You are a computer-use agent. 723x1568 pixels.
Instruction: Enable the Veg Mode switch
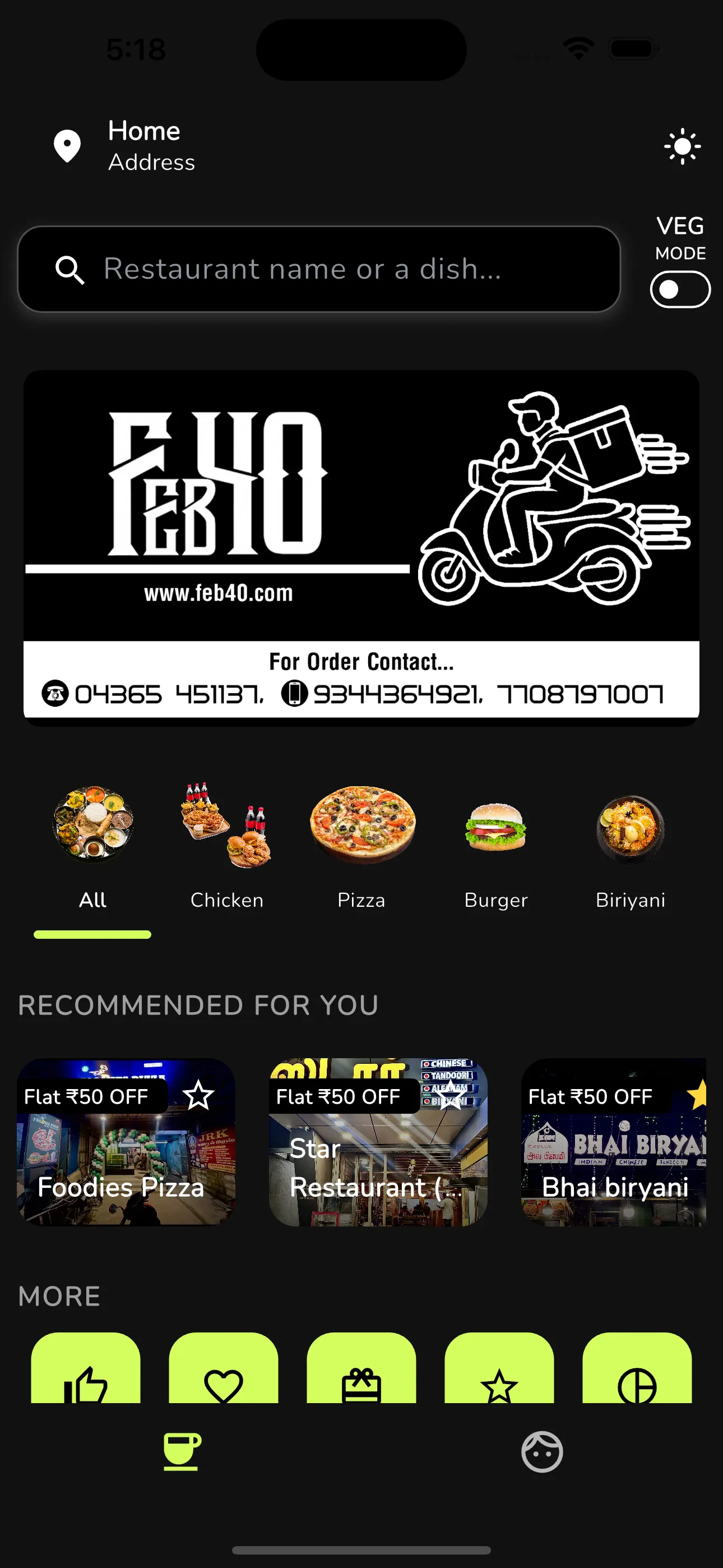[680, 290]
